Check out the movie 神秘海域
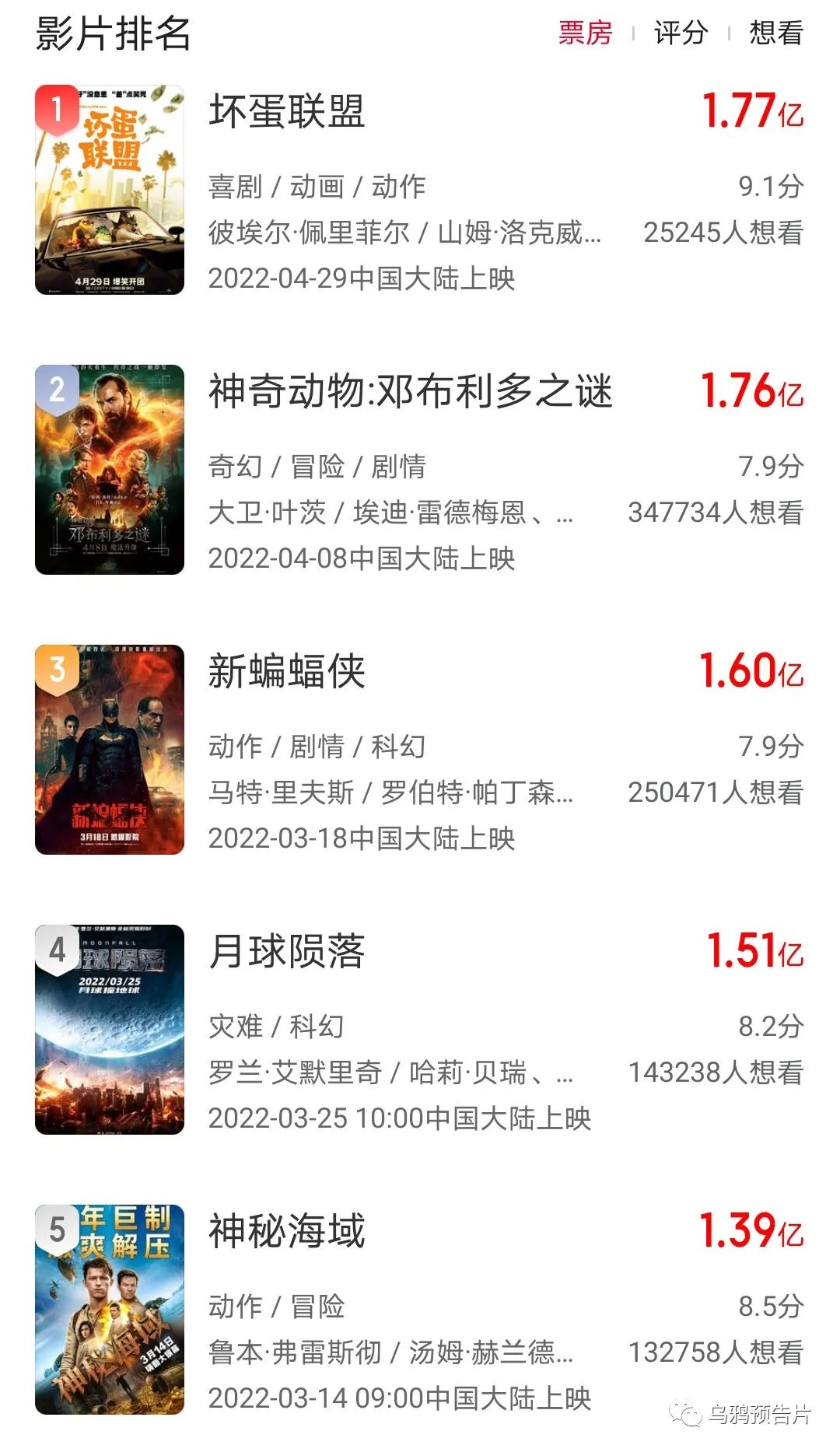This screenshot has width=840, height=1452. tap(287, 1231)
